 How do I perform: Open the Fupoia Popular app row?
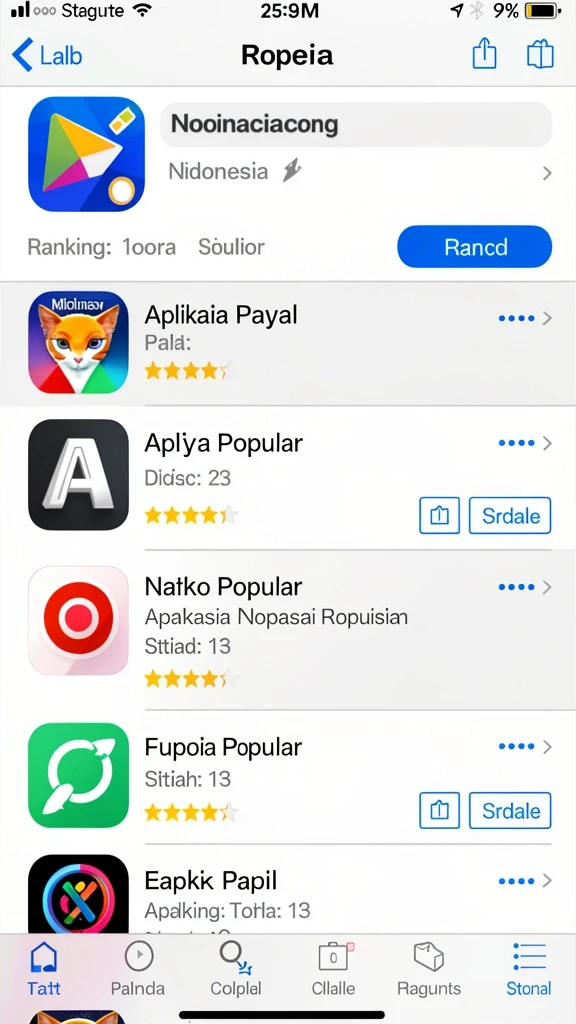[x=288, y=776]
